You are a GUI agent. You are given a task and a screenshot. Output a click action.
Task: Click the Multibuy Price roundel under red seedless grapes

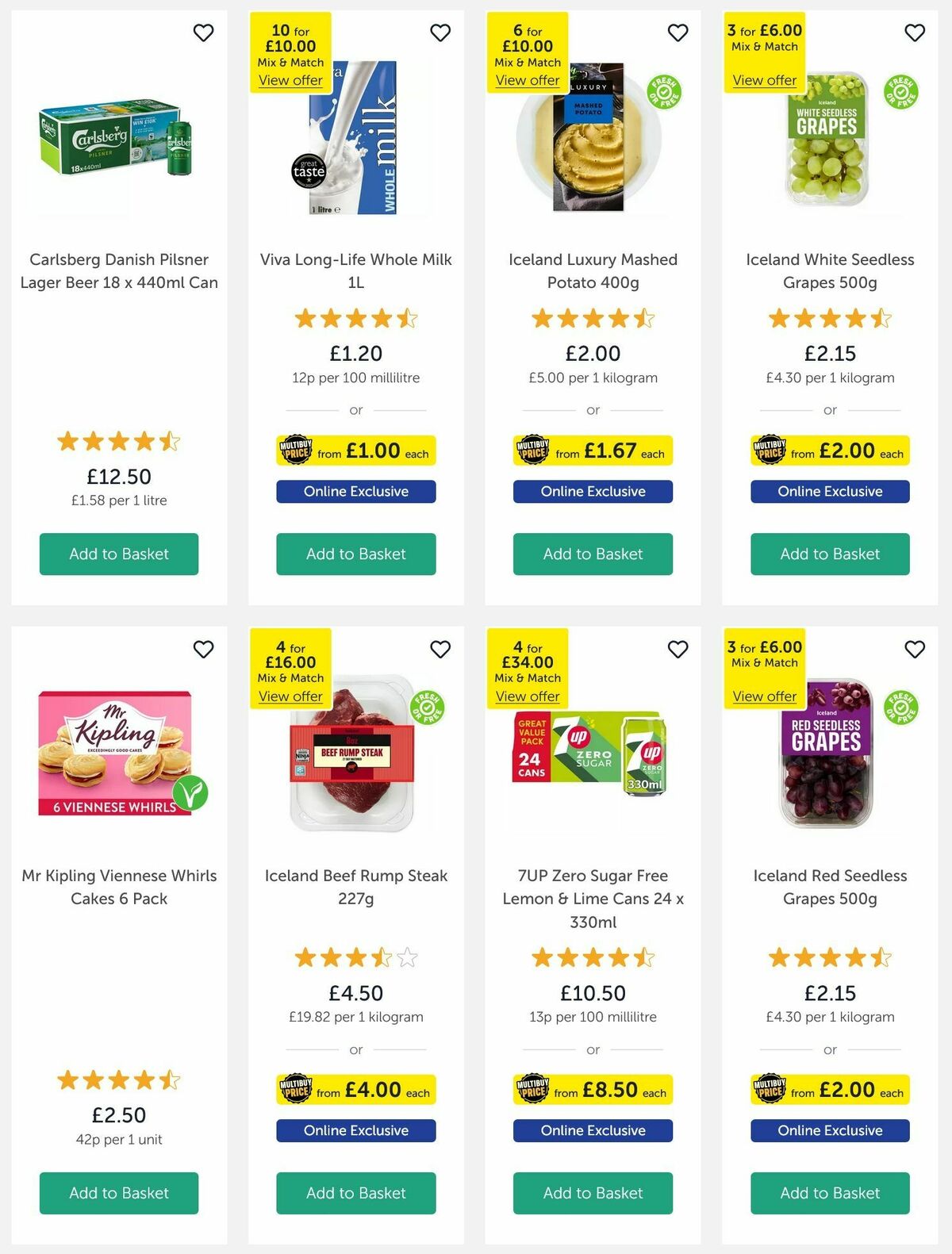(770, 1090)
